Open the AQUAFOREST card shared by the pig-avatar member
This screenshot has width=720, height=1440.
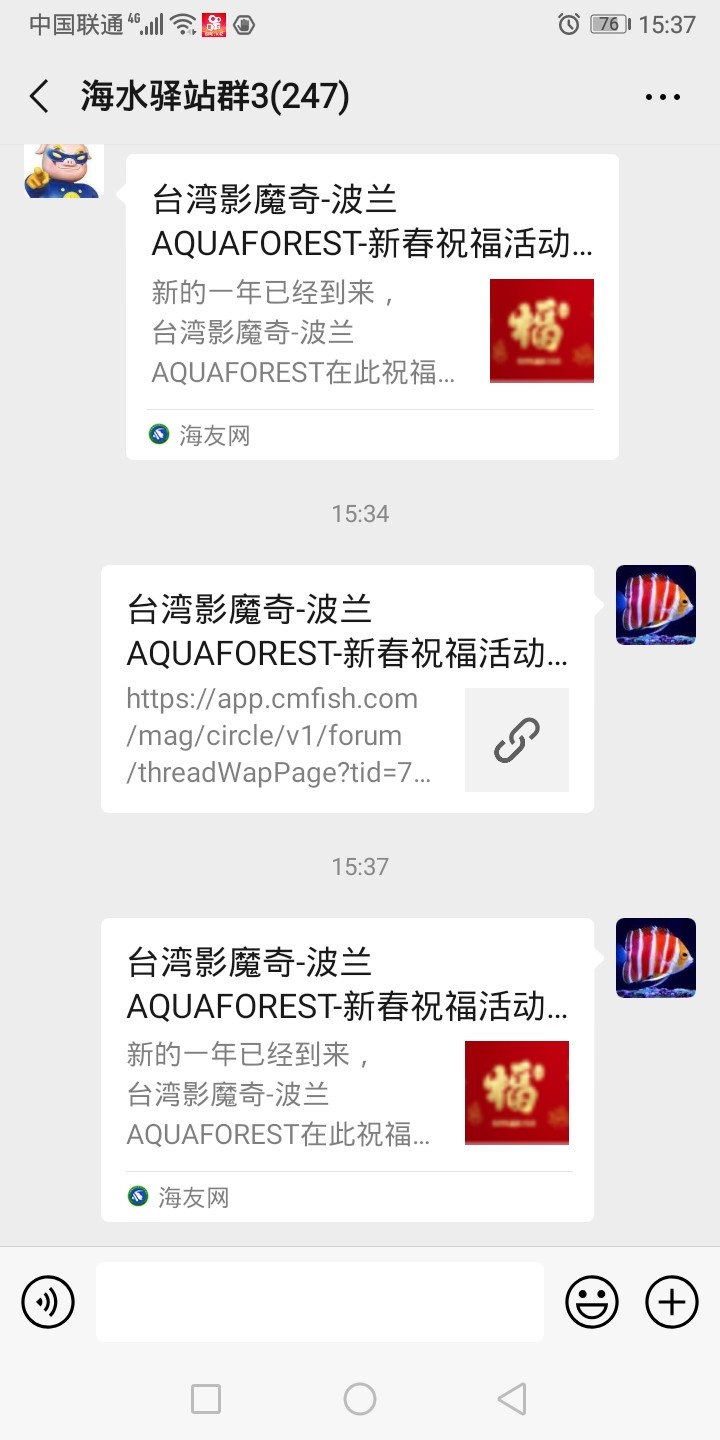coord(372,307)
